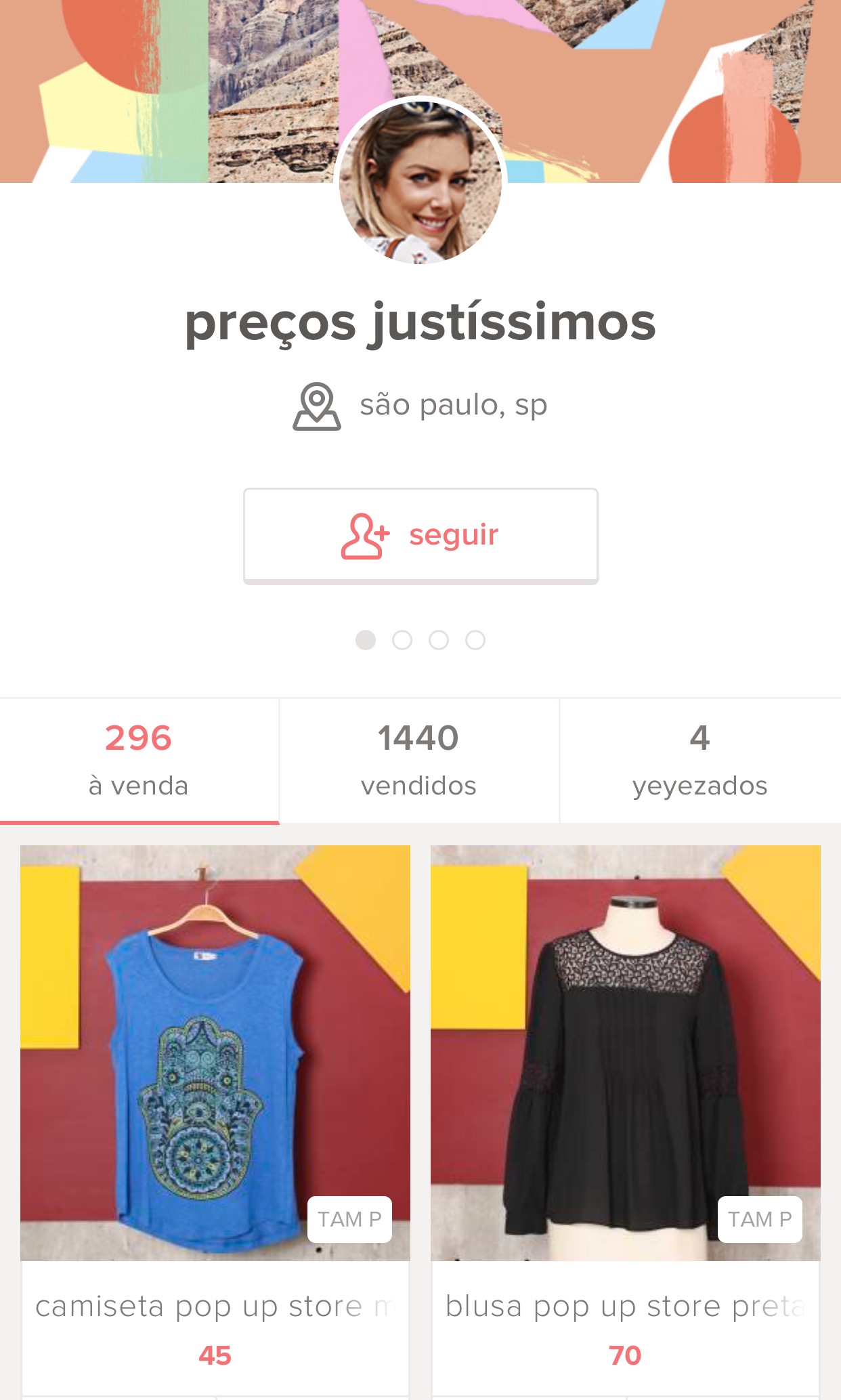This screenshot has height=1400, width=841.
Task: Select the 296 à venda tab
Action: (x=139, y=760)
